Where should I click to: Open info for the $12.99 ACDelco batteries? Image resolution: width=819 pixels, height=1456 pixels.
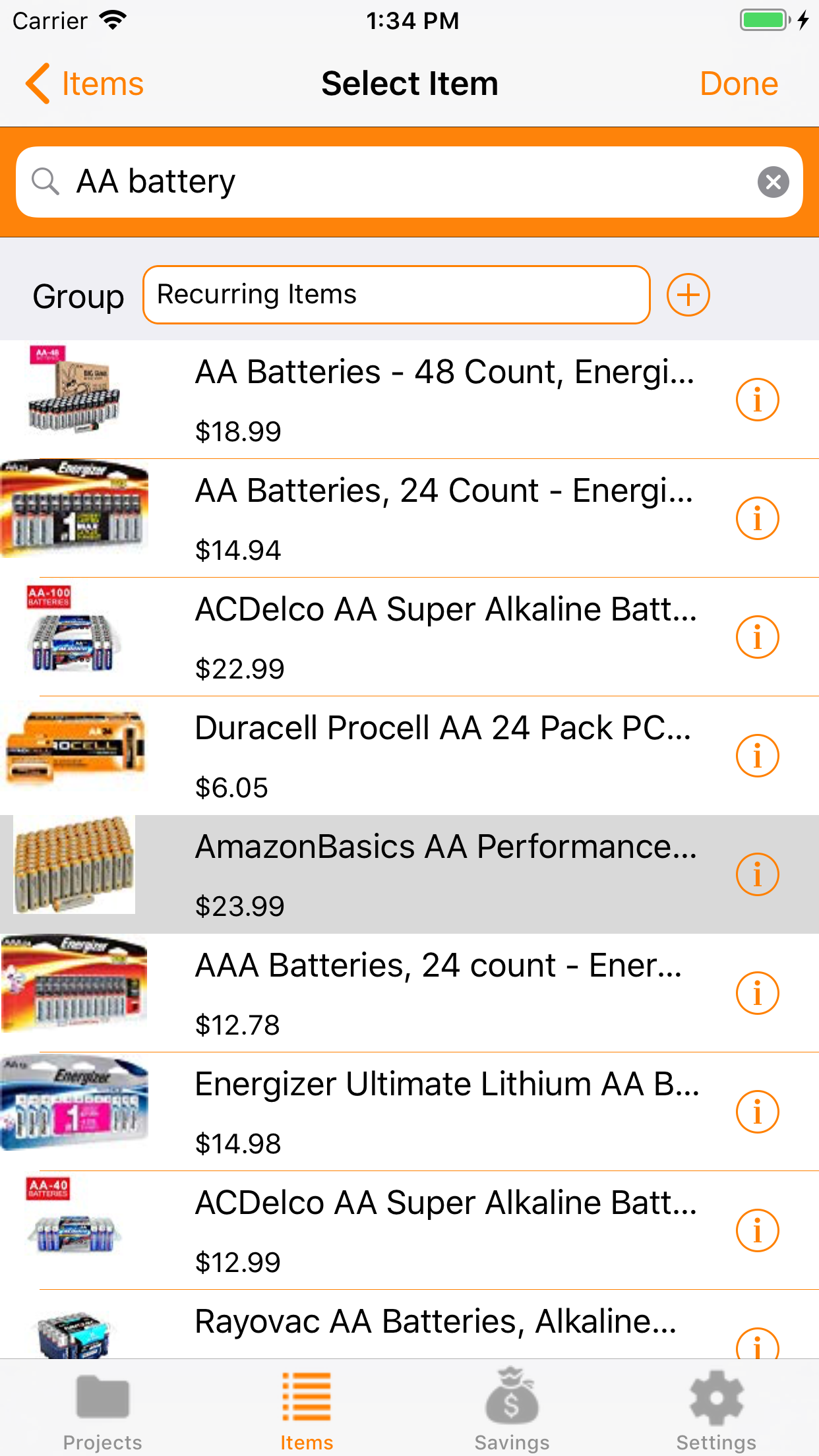point(757,1230)
